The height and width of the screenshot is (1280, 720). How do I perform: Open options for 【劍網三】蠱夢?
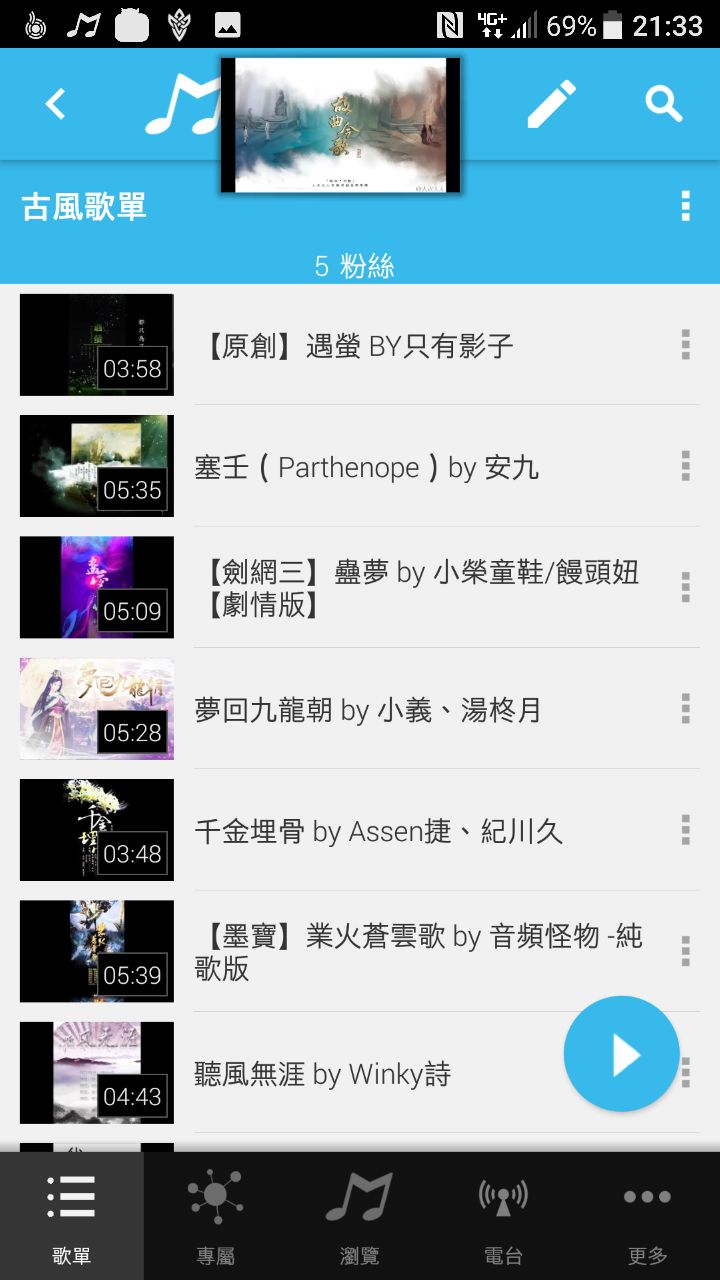(x=685, y=587)
